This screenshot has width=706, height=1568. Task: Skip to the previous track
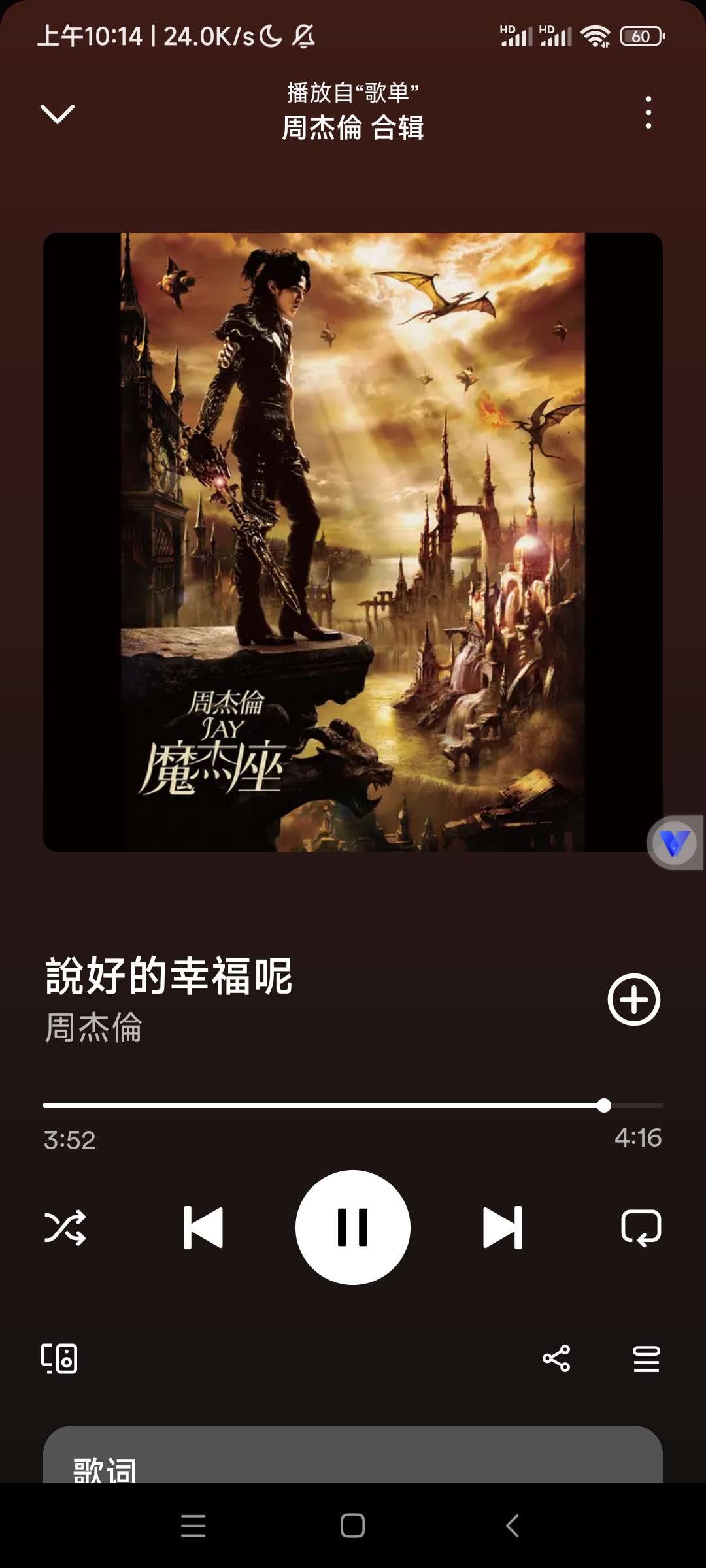tap(203, 1228)
